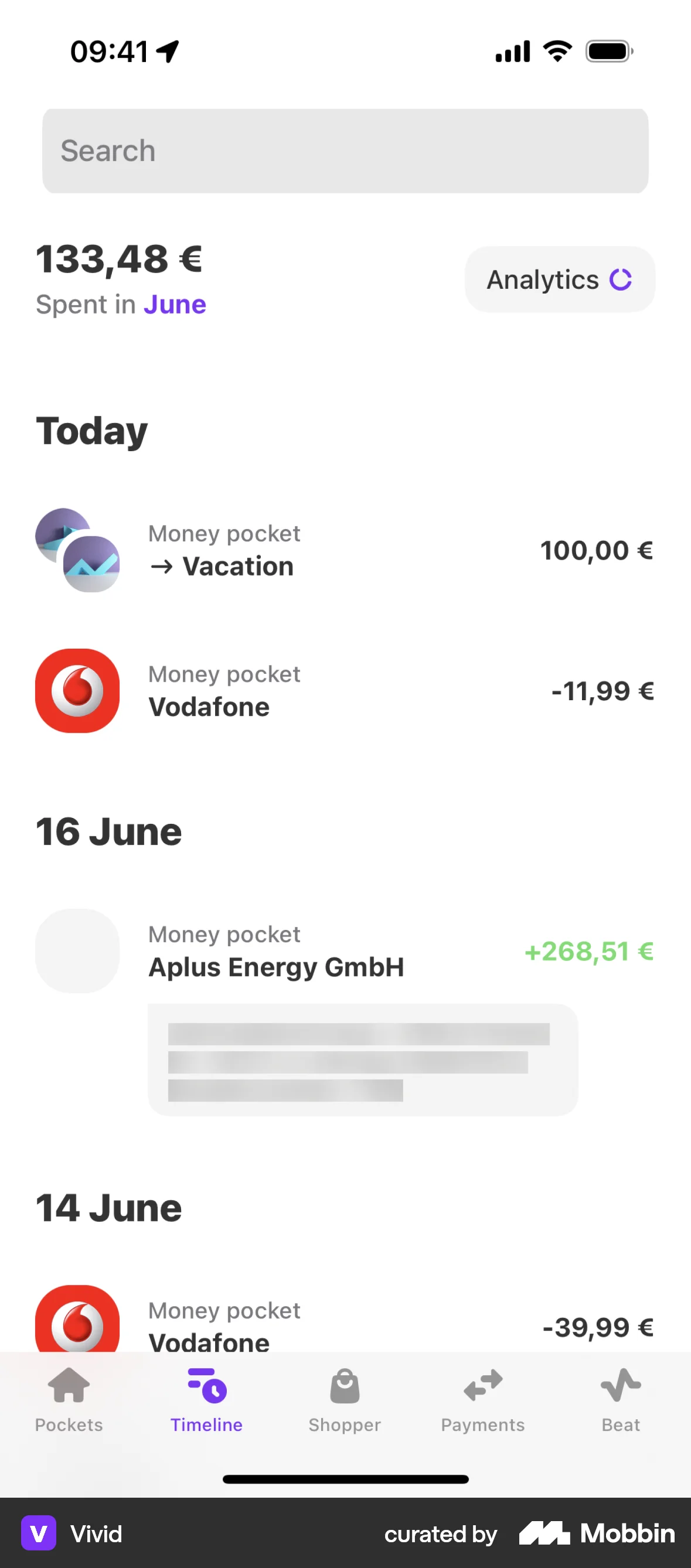The height and width of the screenshot is (1568, 691).
Task: Tap the 100,00 € Vacation transfer entry
Action: [x=344, y=550]
